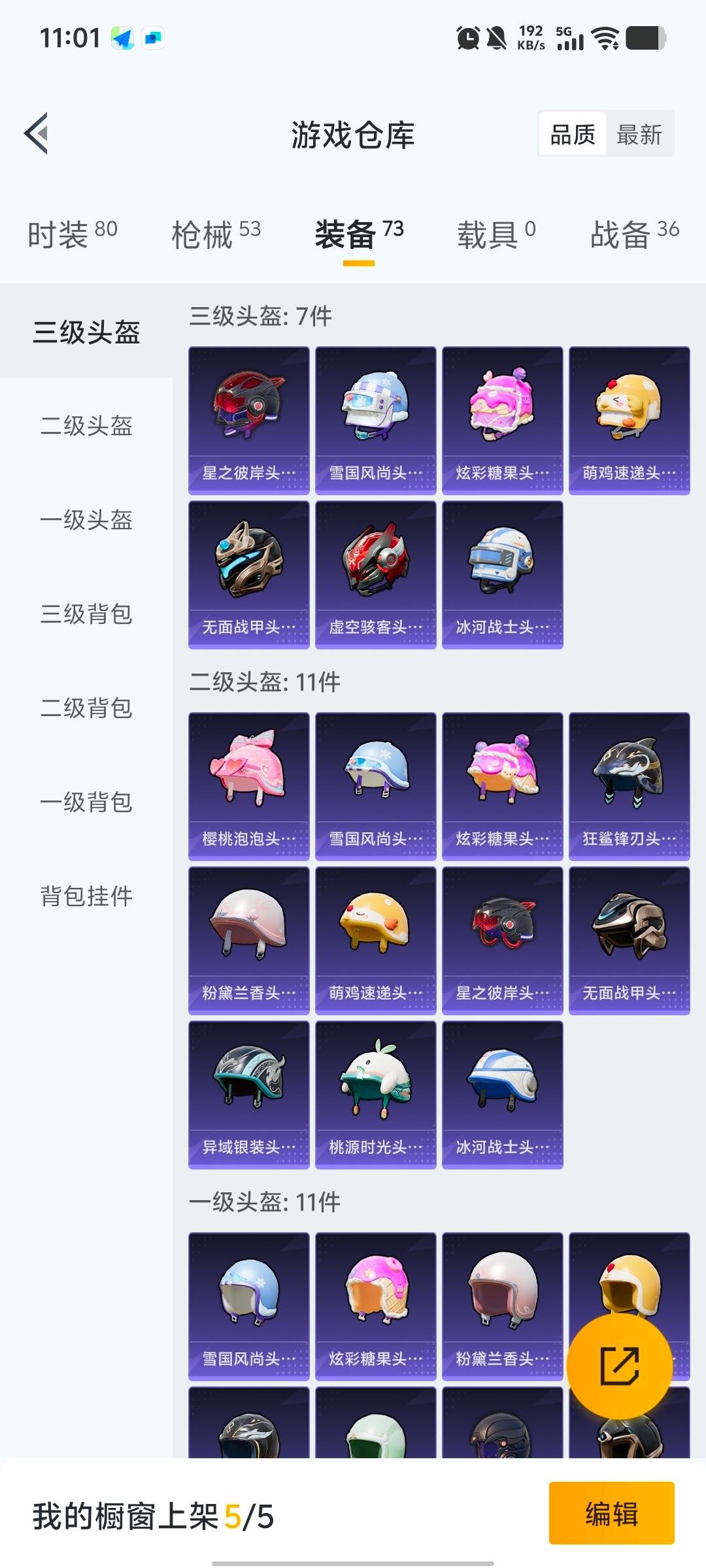Screen dimensions: 706x1568
Task: Switch to the 载具 tab
Action: [x=496, y=233]
